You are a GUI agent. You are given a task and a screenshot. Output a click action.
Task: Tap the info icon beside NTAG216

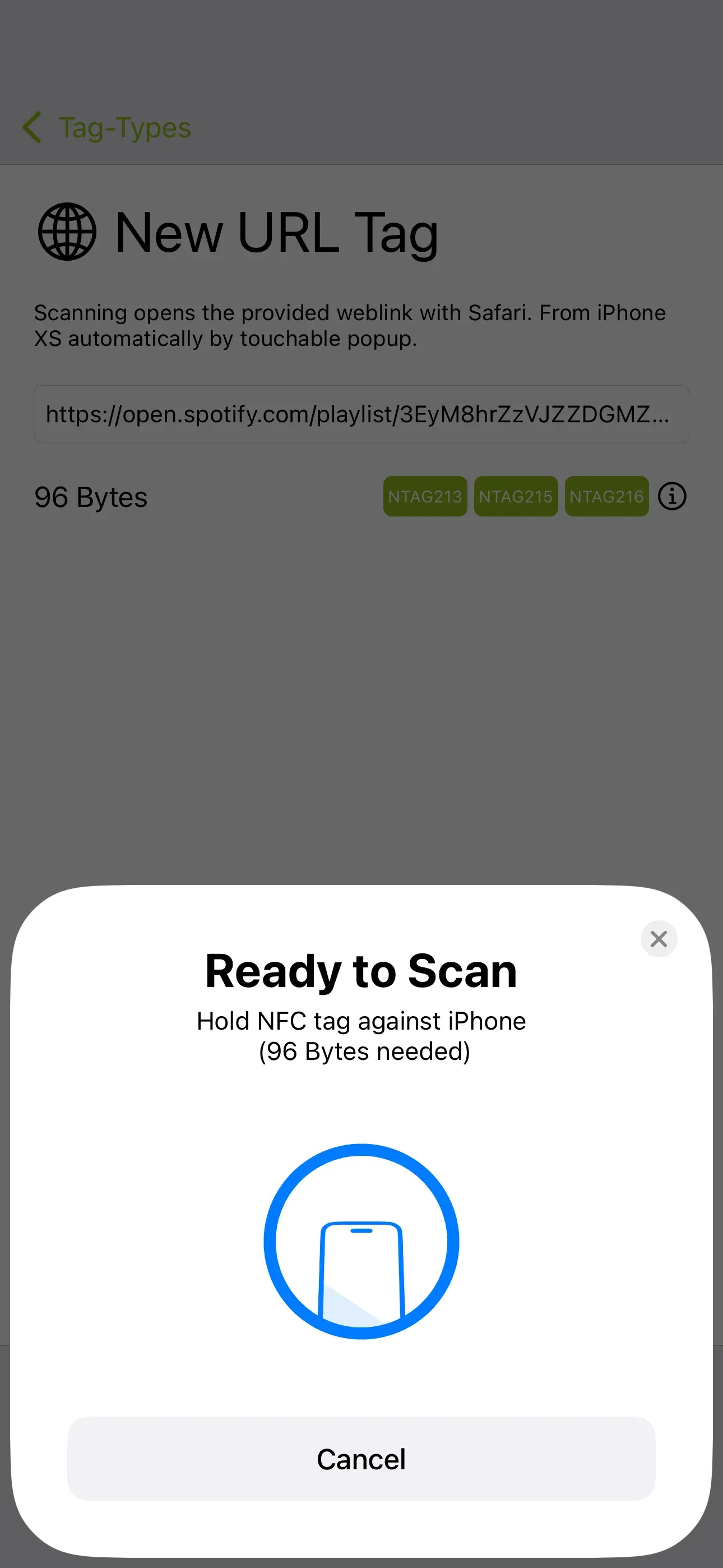[673, 497]
